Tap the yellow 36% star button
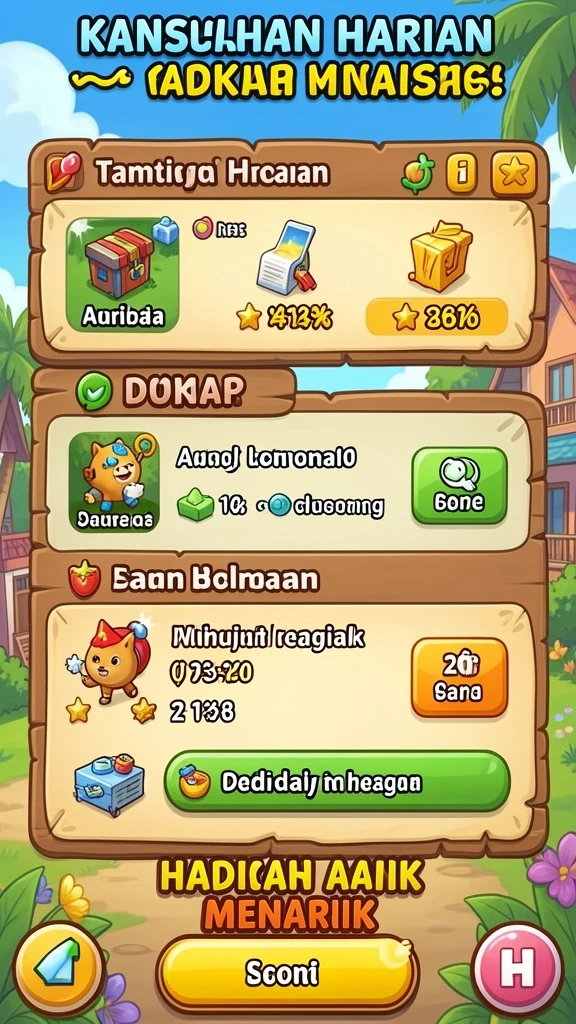Screen dimensions: 576x1024 (436, 317)
